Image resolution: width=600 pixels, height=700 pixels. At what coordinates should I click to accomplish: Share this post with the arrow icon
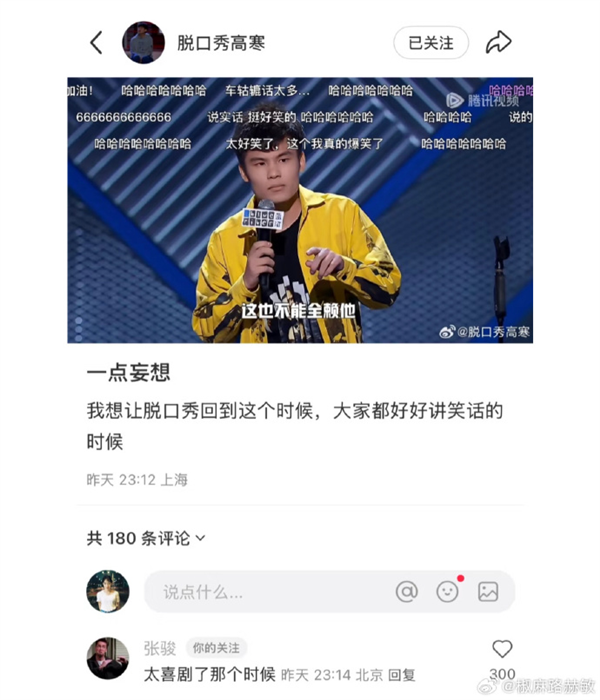click(x=498, y=42)
